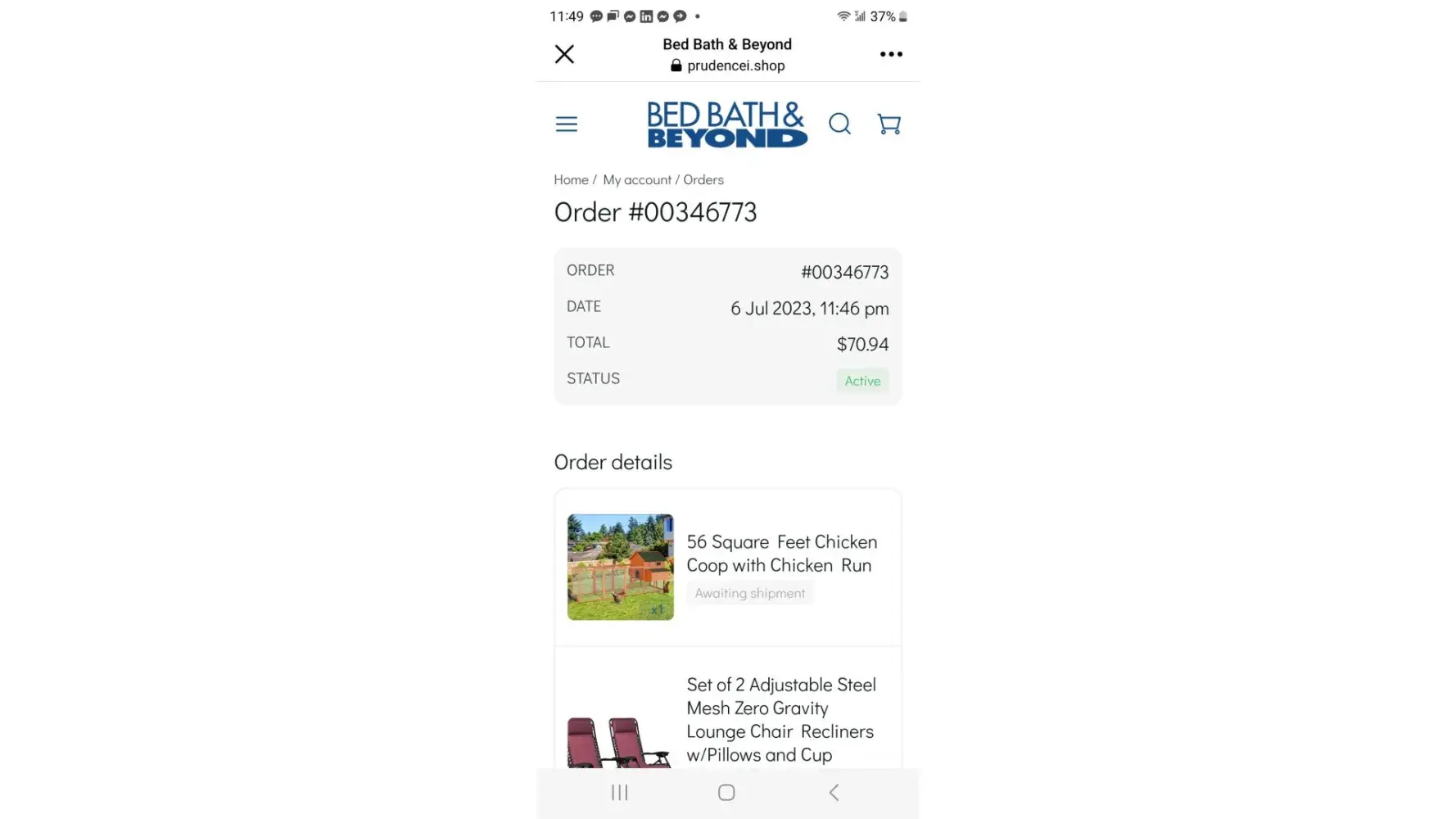Open the Zero Gravity Lounge Chair item
The width and height of the screenshot is (1456, 819).
(780, 719)
